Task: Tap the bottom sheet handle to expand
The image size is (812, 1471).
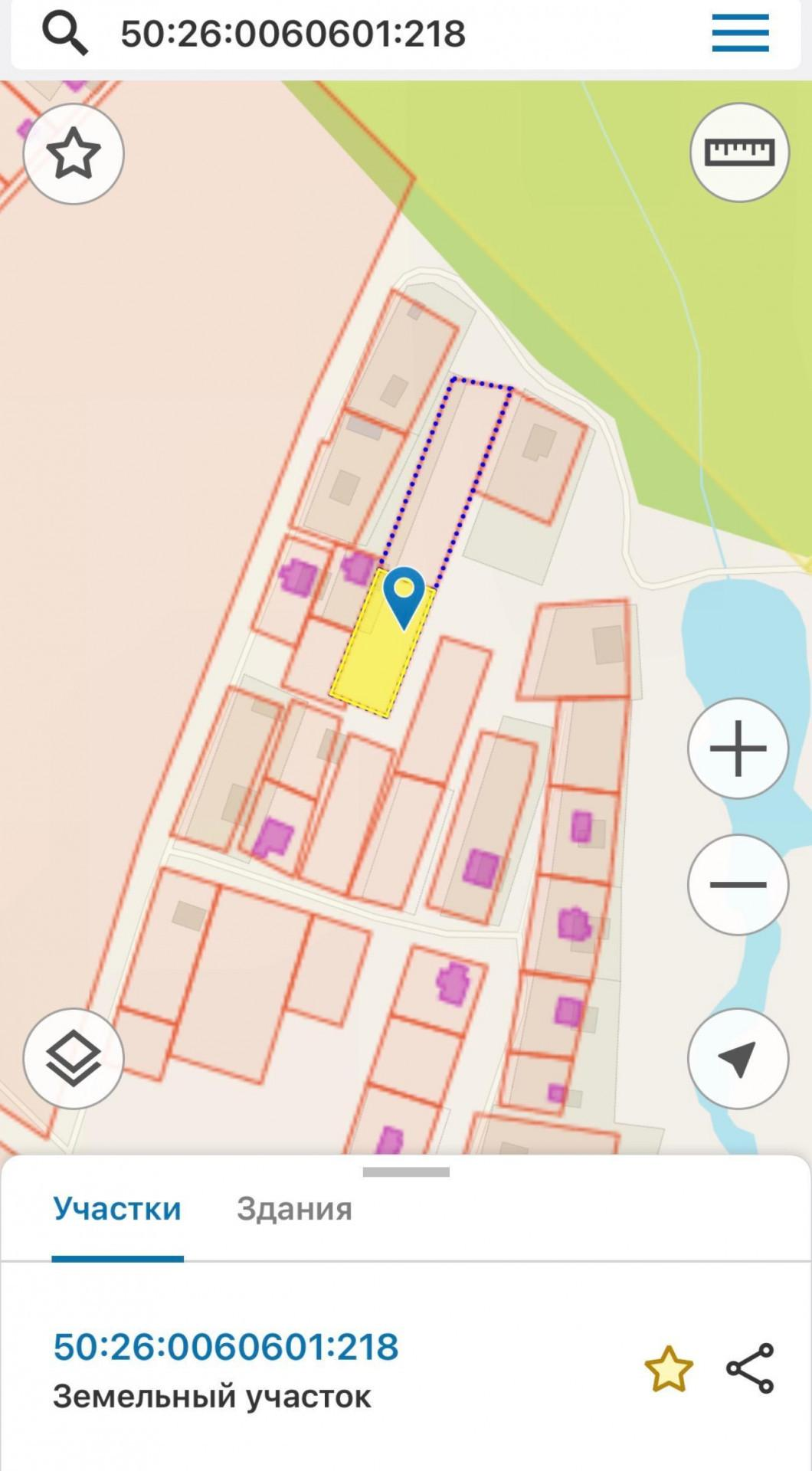Action: pyautogui.click(x=406, y=1171)
